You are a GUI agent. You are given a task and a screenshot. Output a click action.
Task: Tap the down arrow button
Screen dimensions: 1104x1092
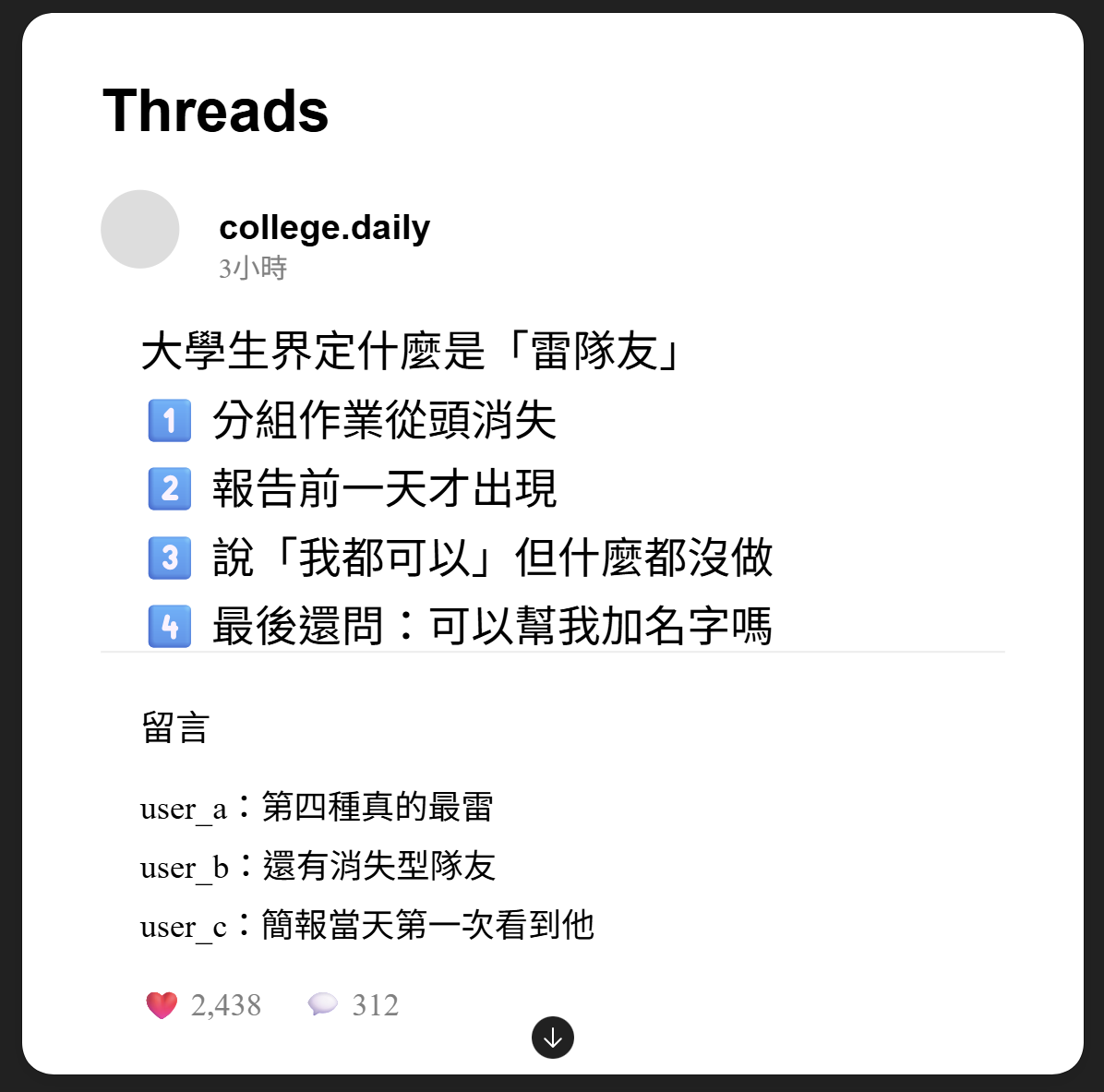pos(552,1038)
